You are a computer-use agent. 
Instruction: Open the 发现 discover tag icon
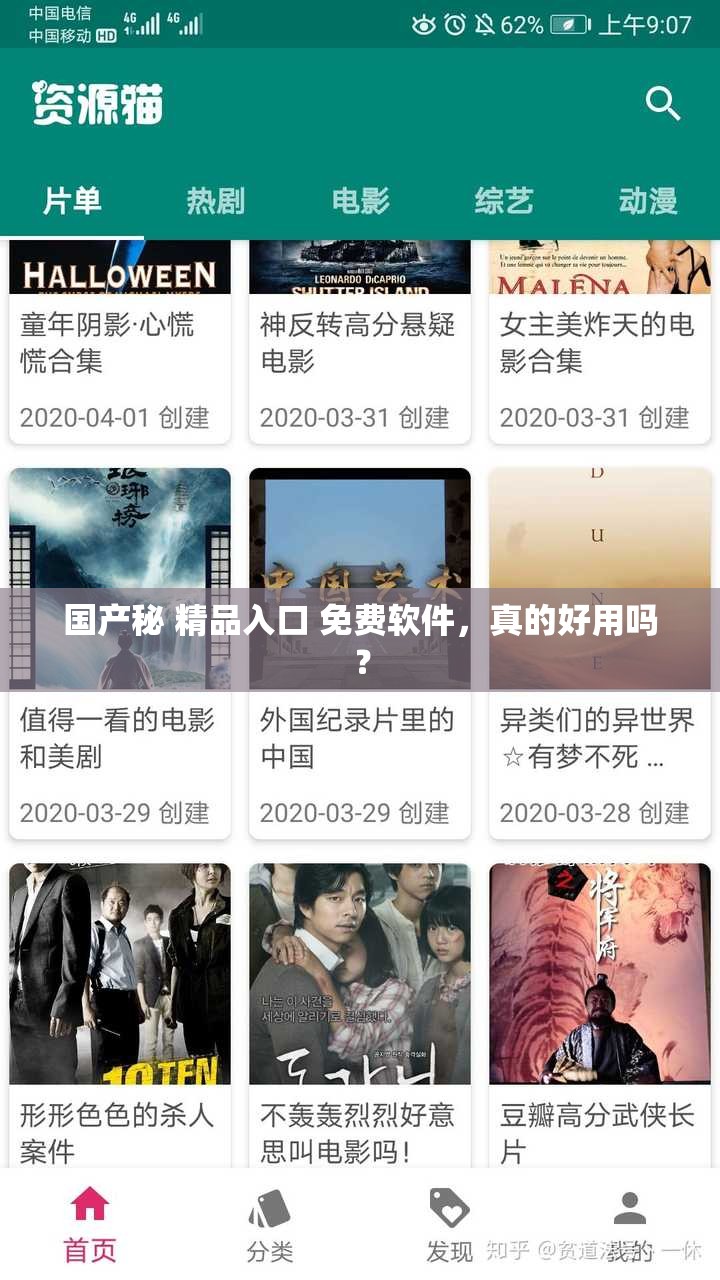tap(450, 1208)
